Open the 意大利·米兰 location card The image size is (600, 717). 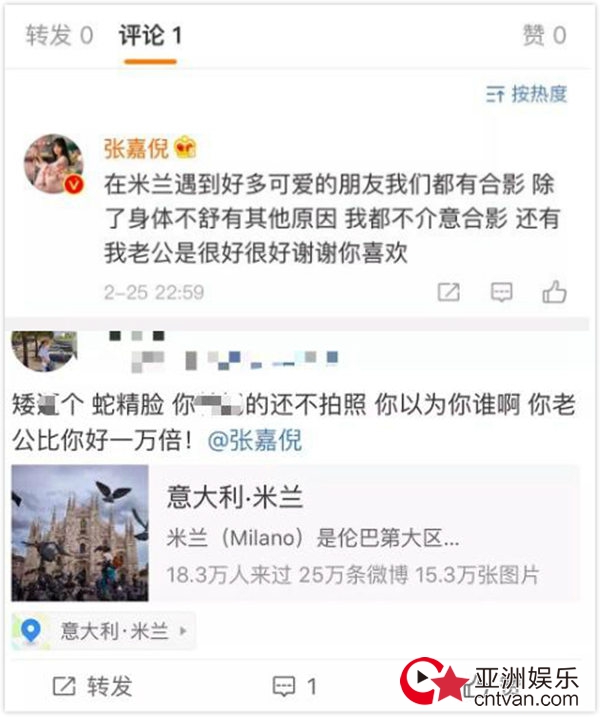295,532
